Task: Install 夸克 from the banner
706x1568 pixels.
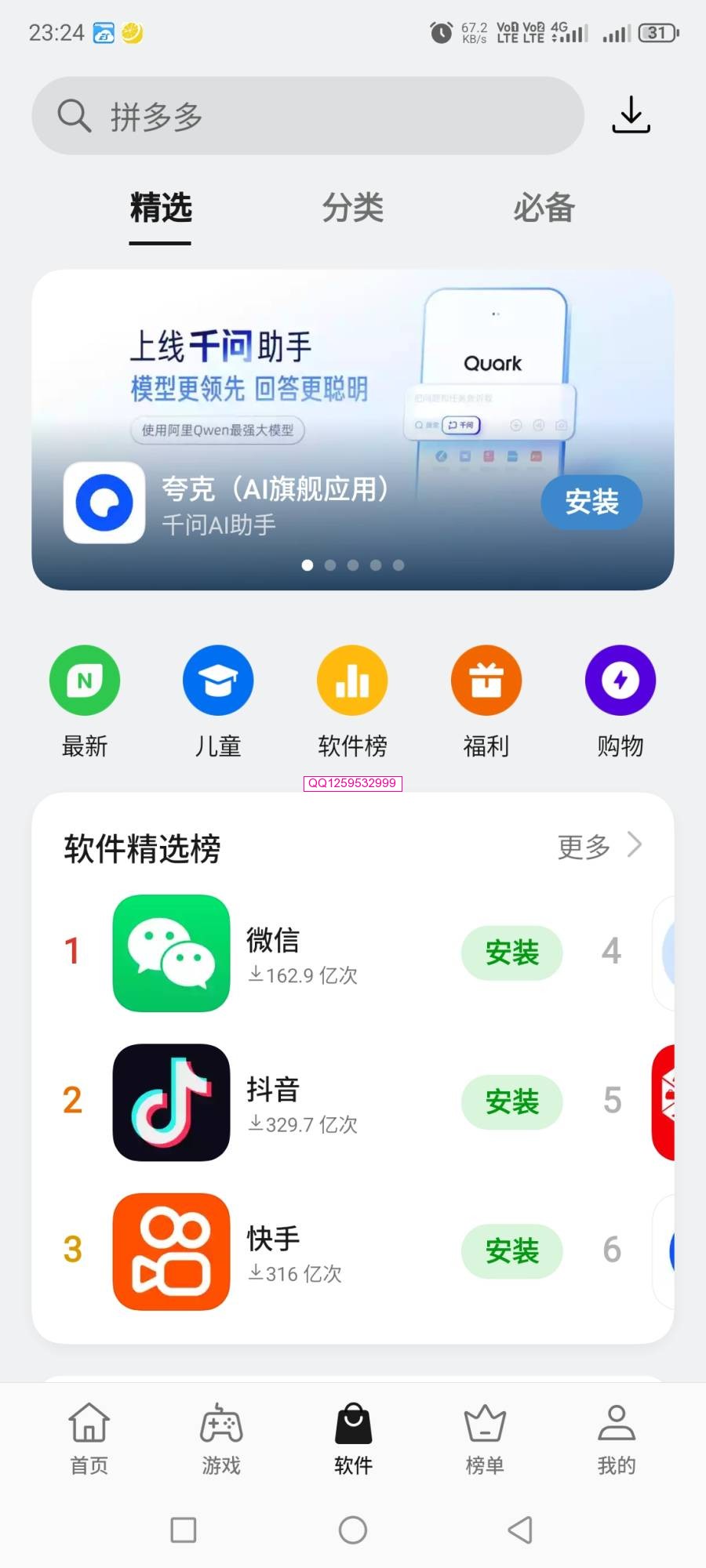Action: (591, 503)
